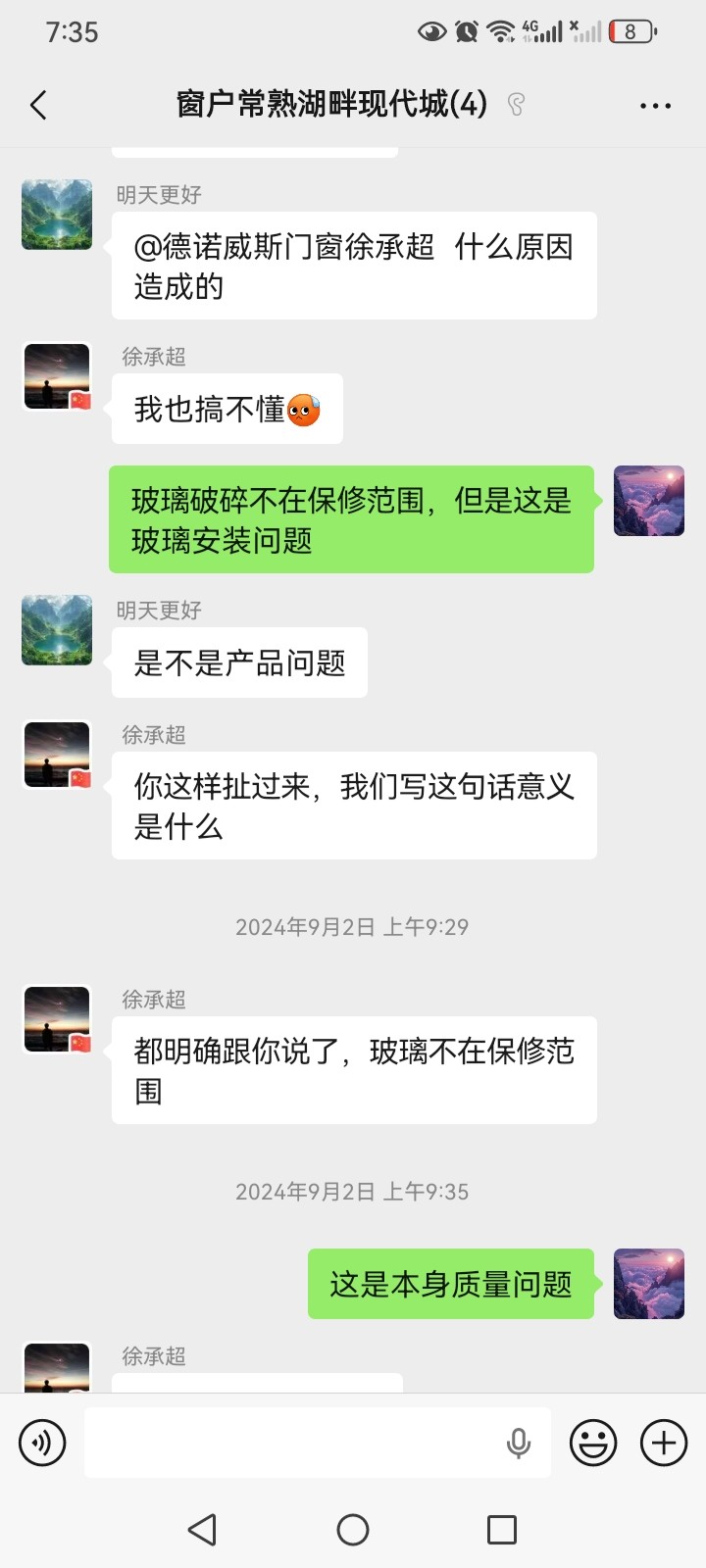Open the emoji sticker panel
Image resolution: width=706 pixels, height=1568 pixels.
pos(593,1443)
